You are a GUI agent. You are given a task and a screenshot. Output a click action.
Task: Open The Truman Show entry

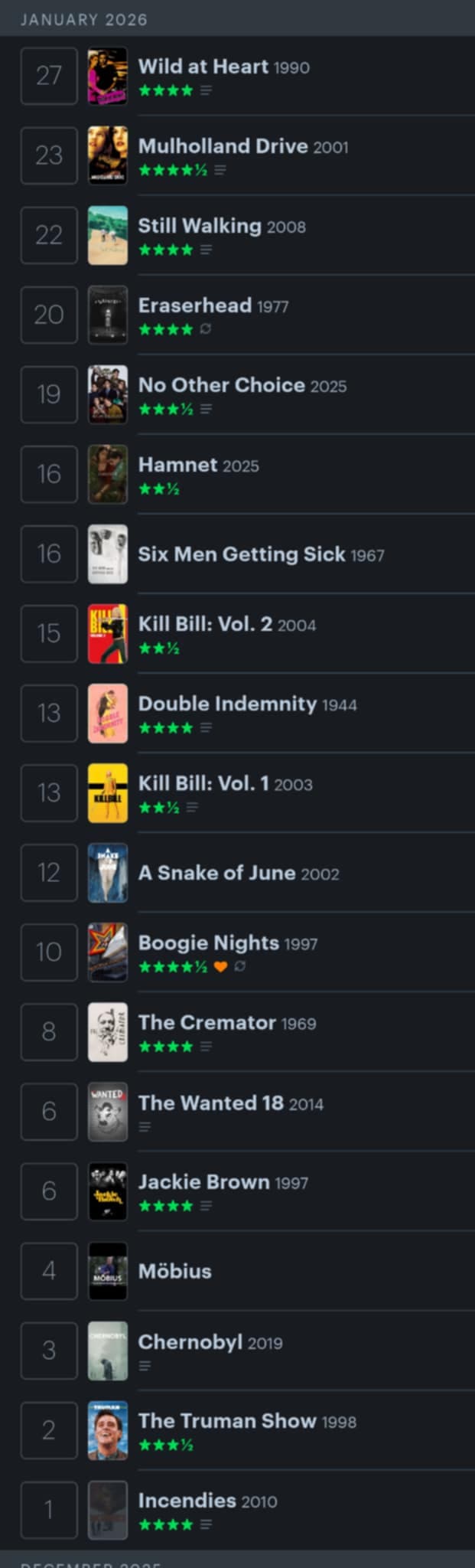tap(226, 1421)
